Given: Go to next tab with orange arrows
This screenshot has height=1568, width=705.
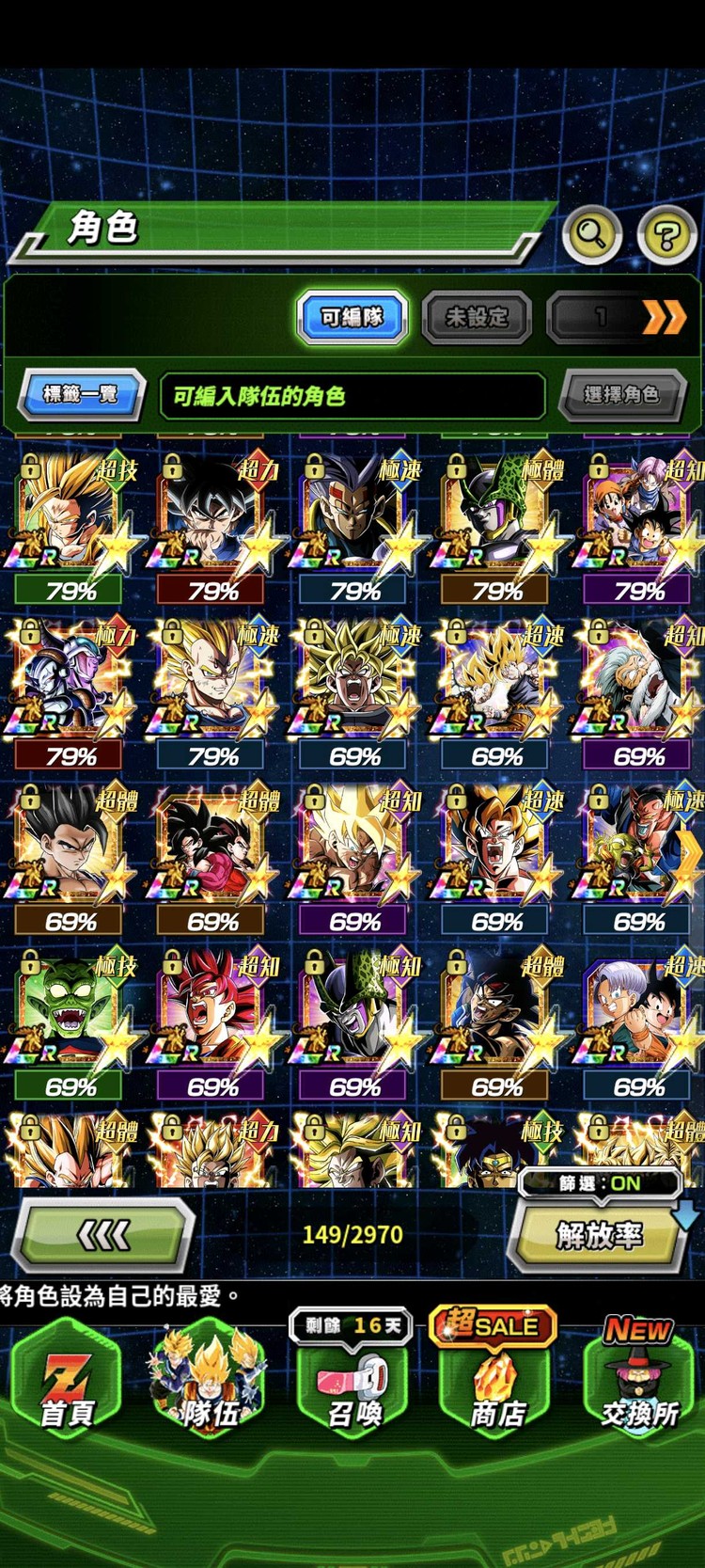Looking at the screenshot, I should (663, 318).
